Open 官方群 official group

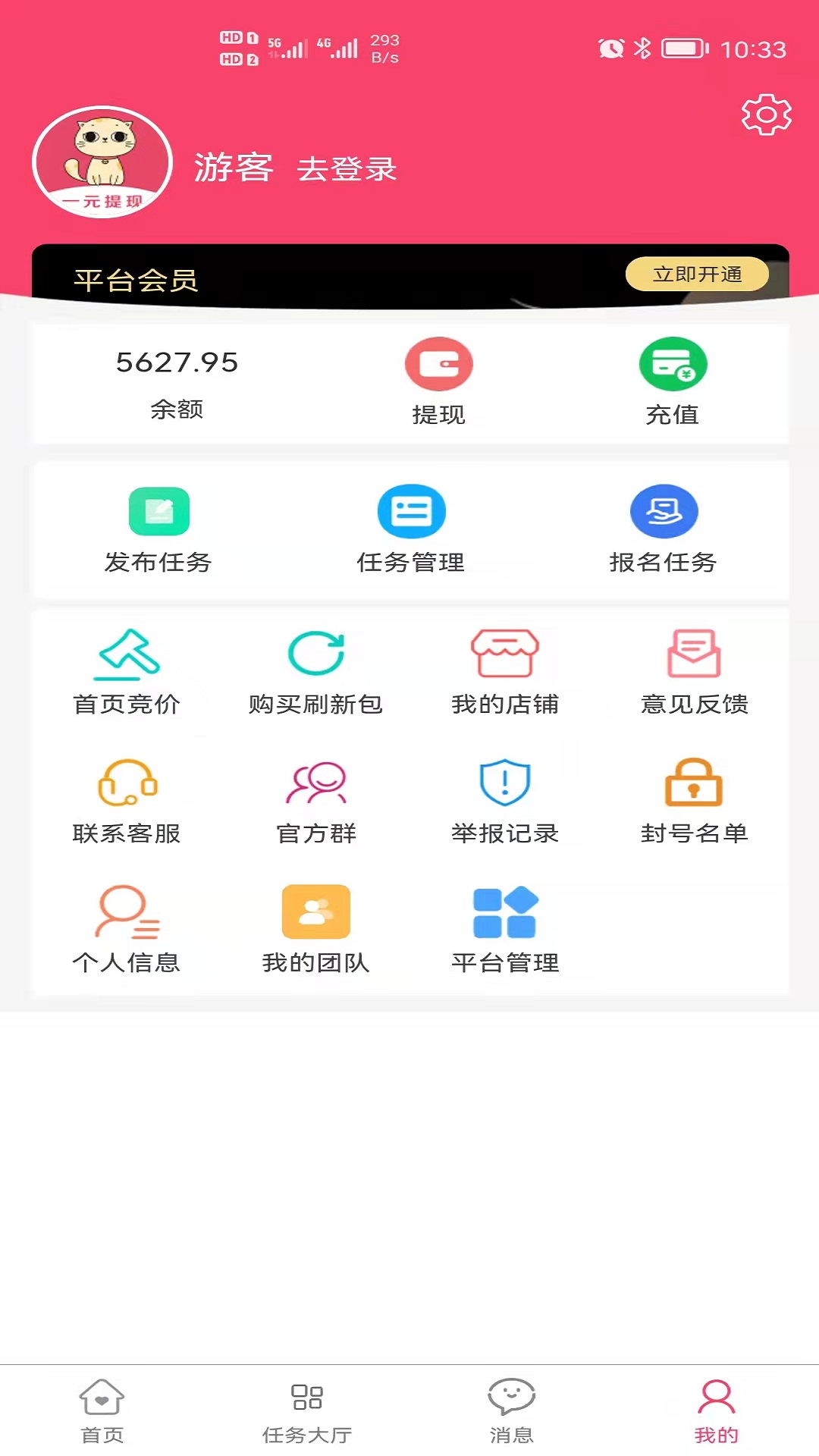click(316, 800)
